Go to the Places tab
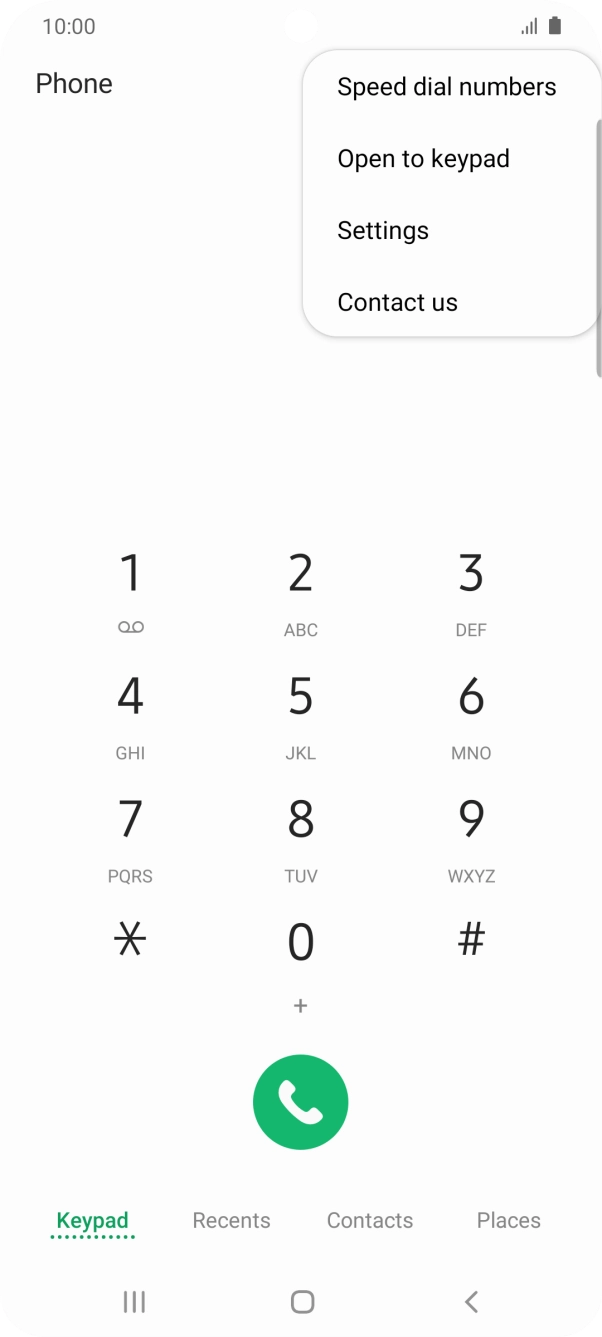This screenshot has height=1337, width=602. tap(508, 1220)
